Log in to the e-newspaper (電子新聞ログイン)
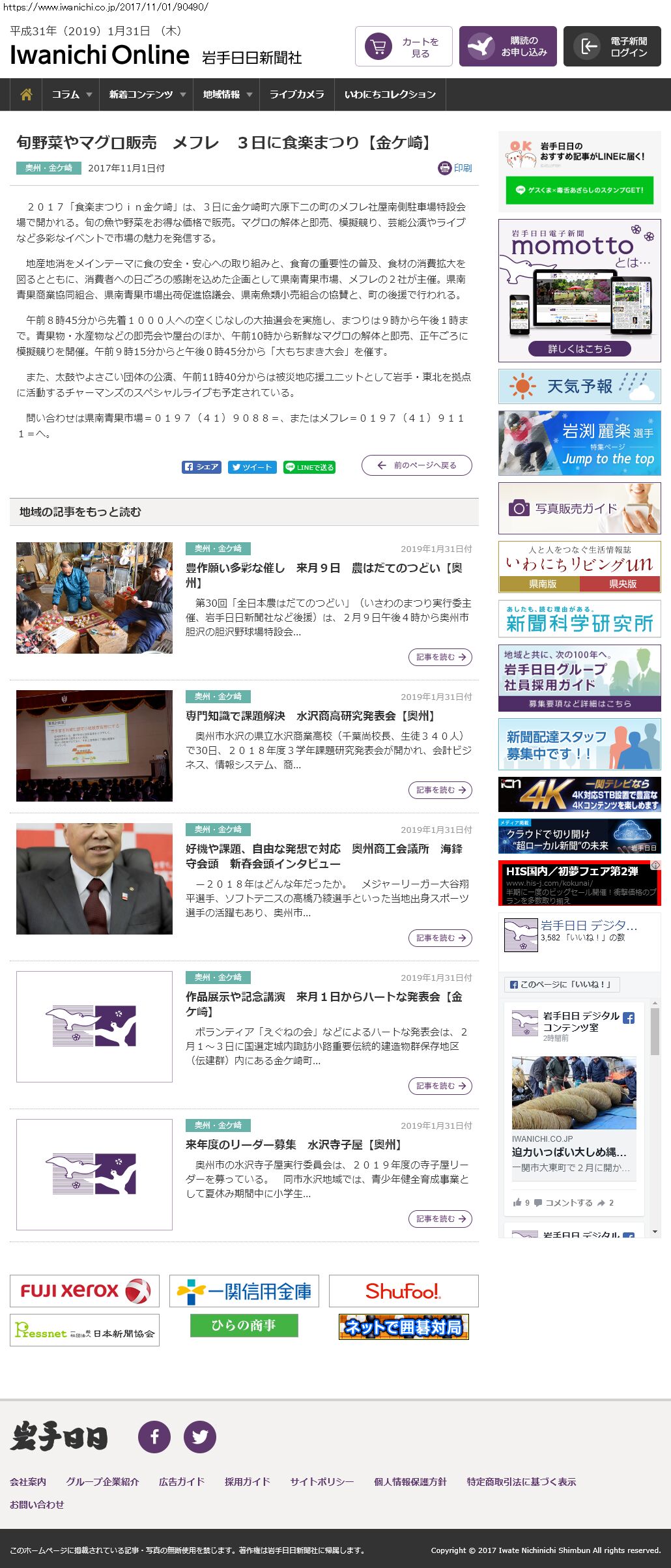Image resolution: width=671 pixels, height=1568 pixels. pos(612,47)
